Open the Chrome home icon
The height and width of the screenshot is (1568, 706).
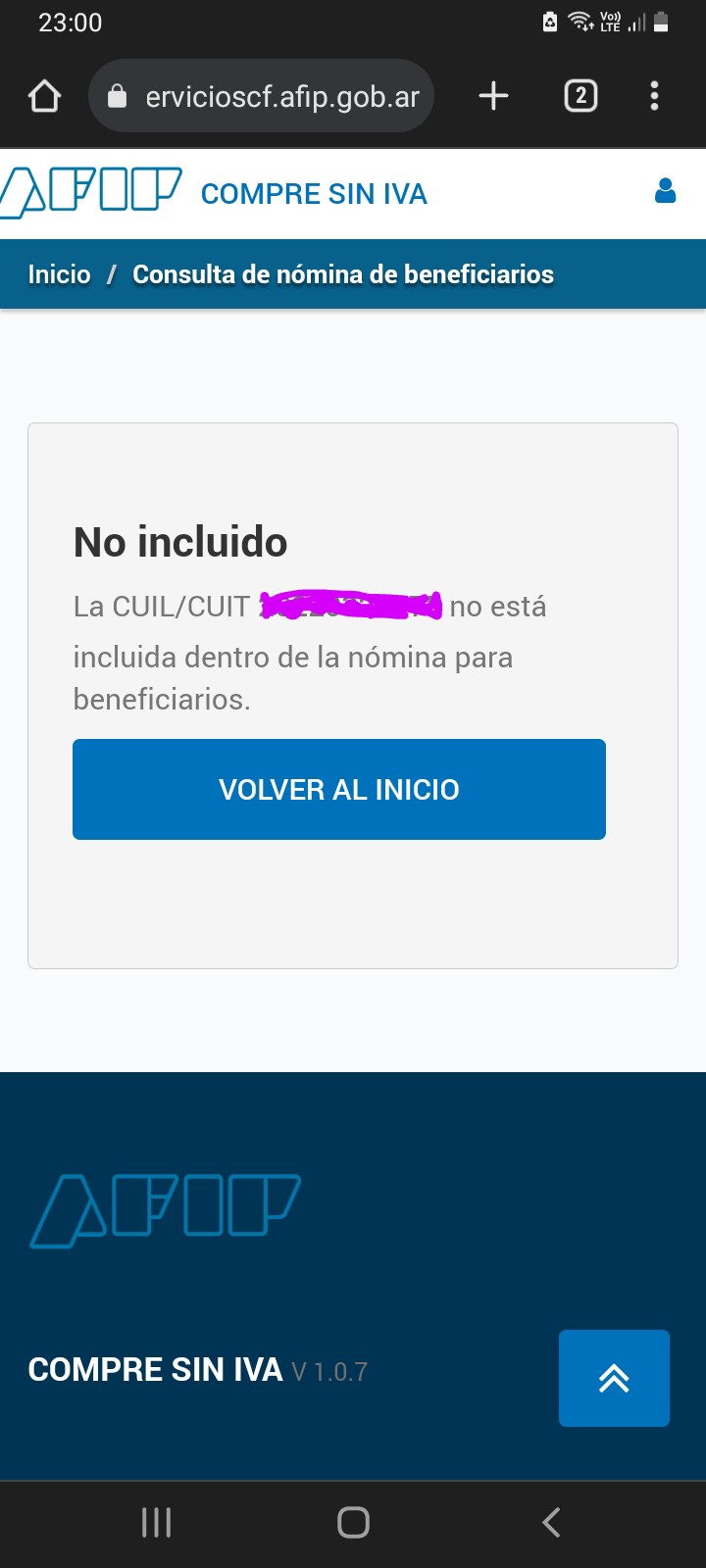point(43,95)
